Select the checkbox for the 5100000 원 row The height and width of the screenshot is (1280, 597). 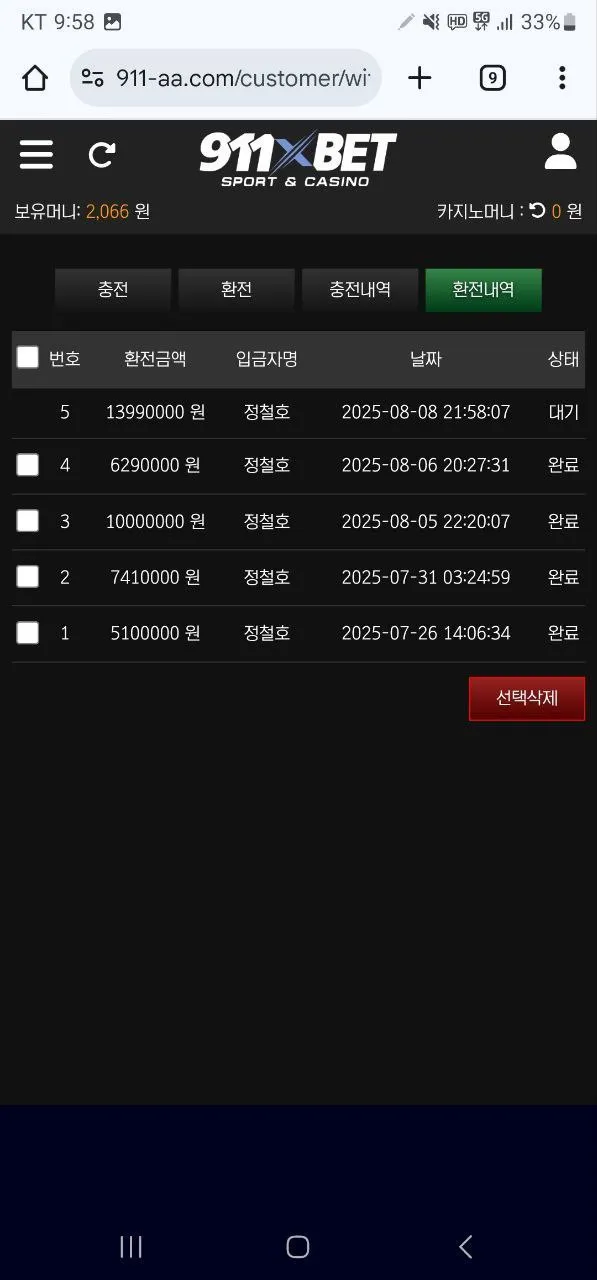coord(28,633)
